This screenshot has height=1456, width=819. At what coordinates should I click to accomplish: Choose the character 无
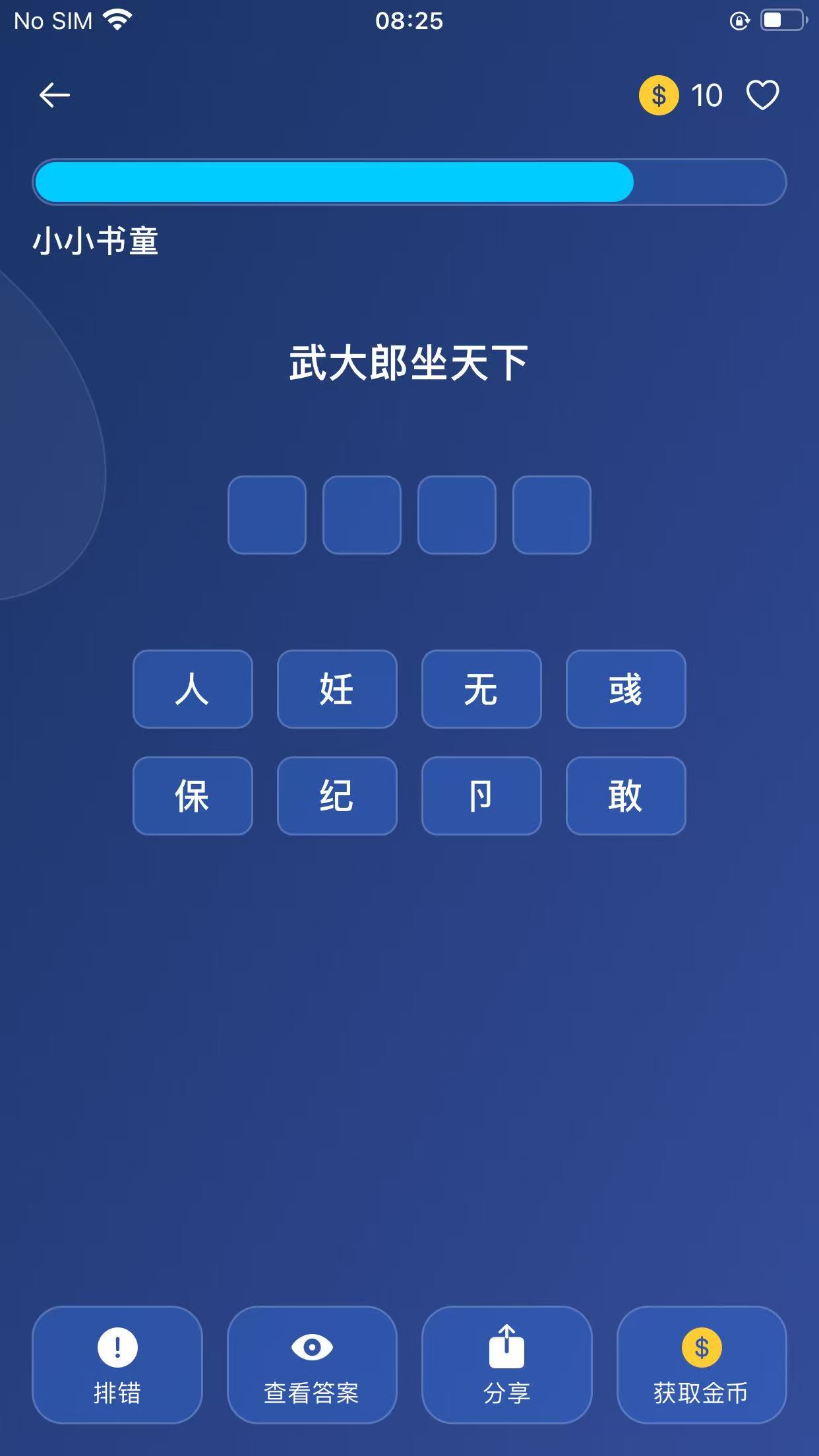[x=481, y=689]
